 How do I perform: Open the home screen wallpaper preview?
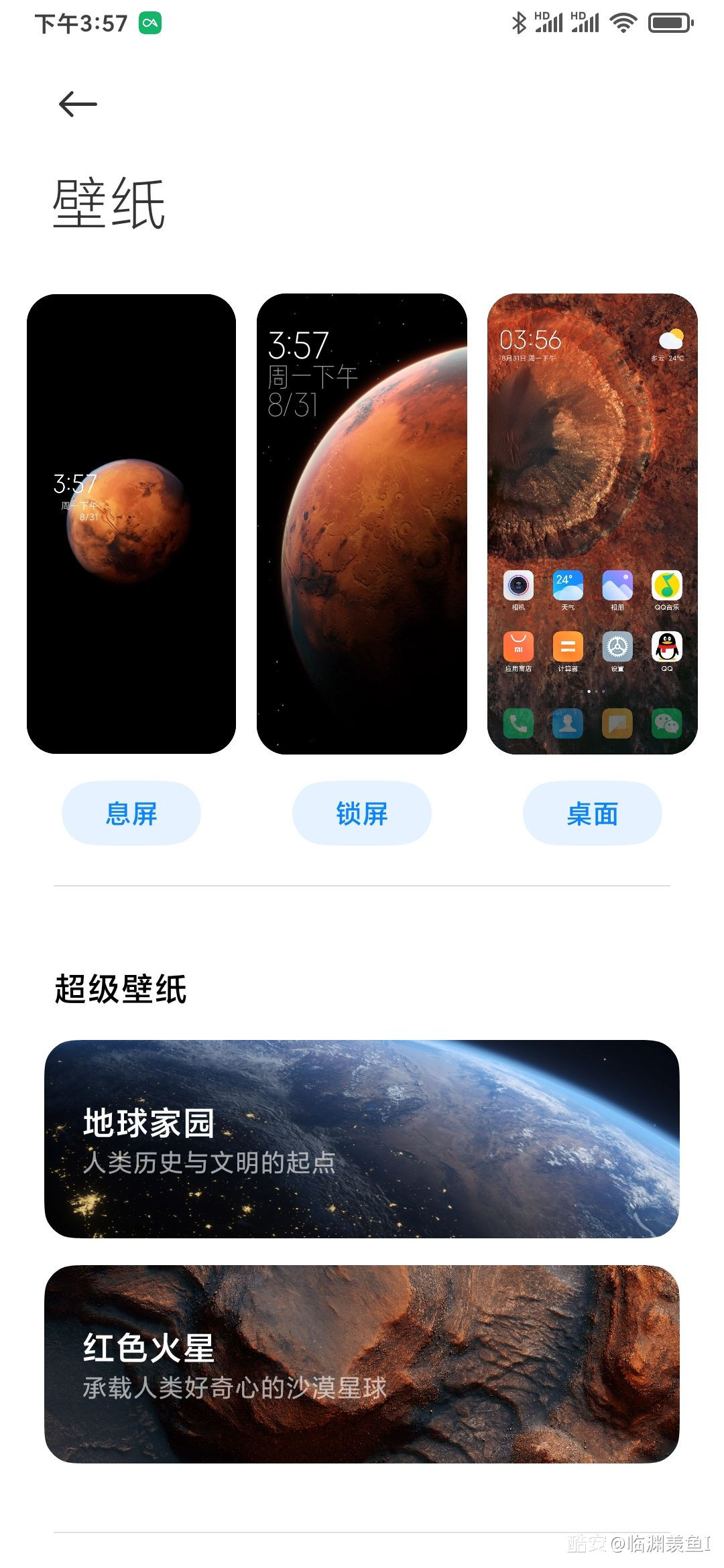[x=593, y=524]
